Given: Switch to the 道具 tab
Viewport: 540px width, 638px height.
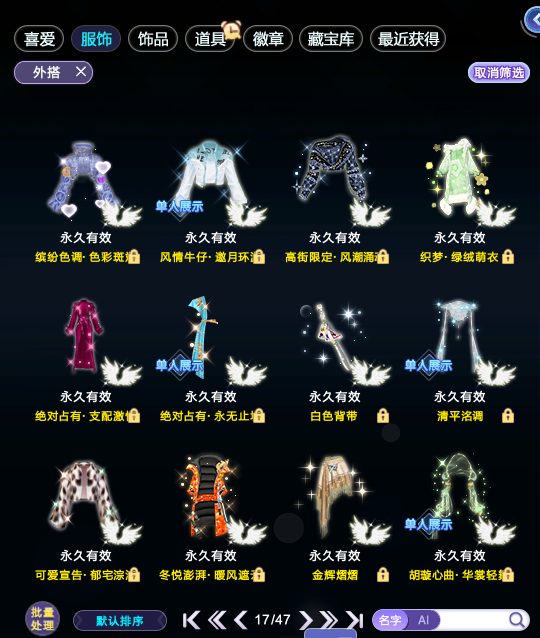Looking at the screenshot, I should [210, 39].
